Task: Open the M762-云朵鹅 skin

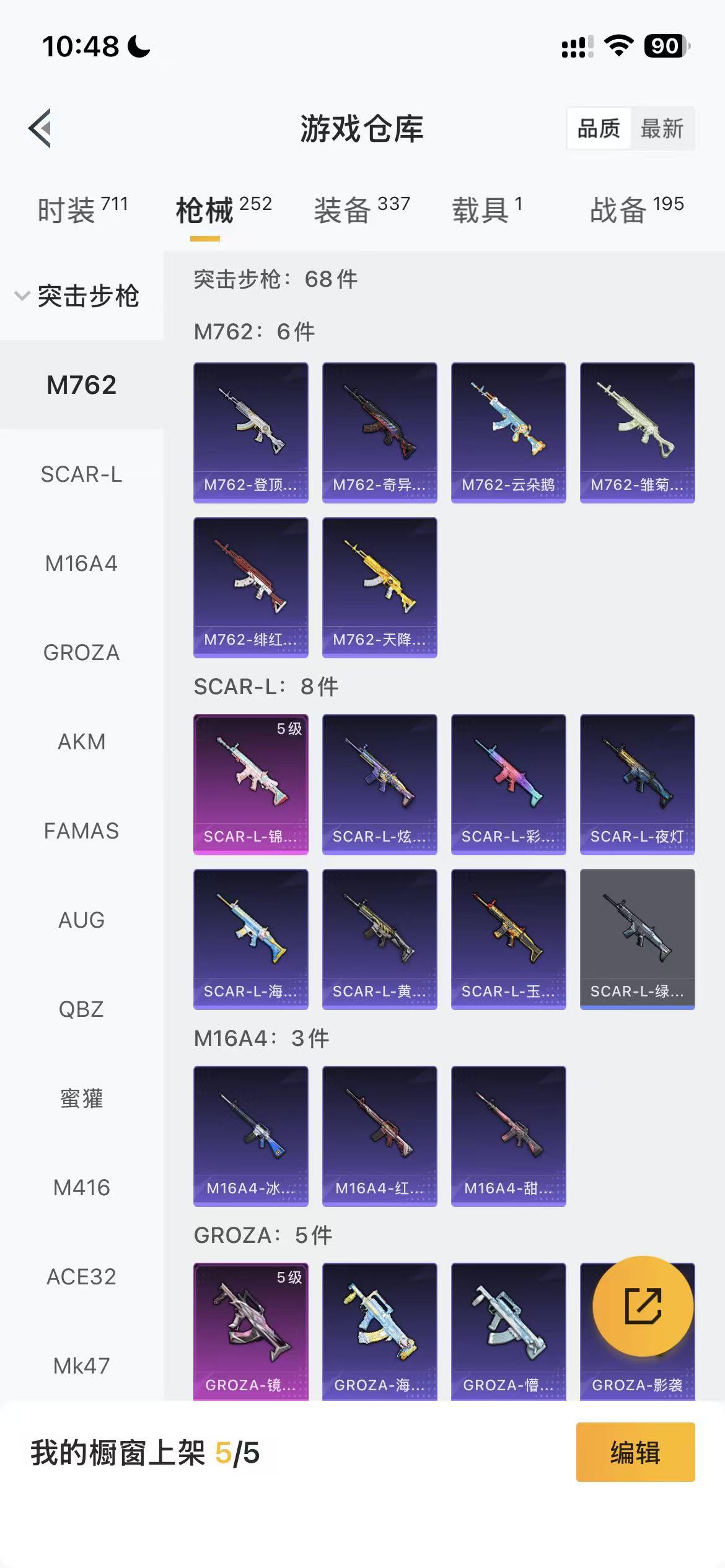Action: [x=508, y=432]
